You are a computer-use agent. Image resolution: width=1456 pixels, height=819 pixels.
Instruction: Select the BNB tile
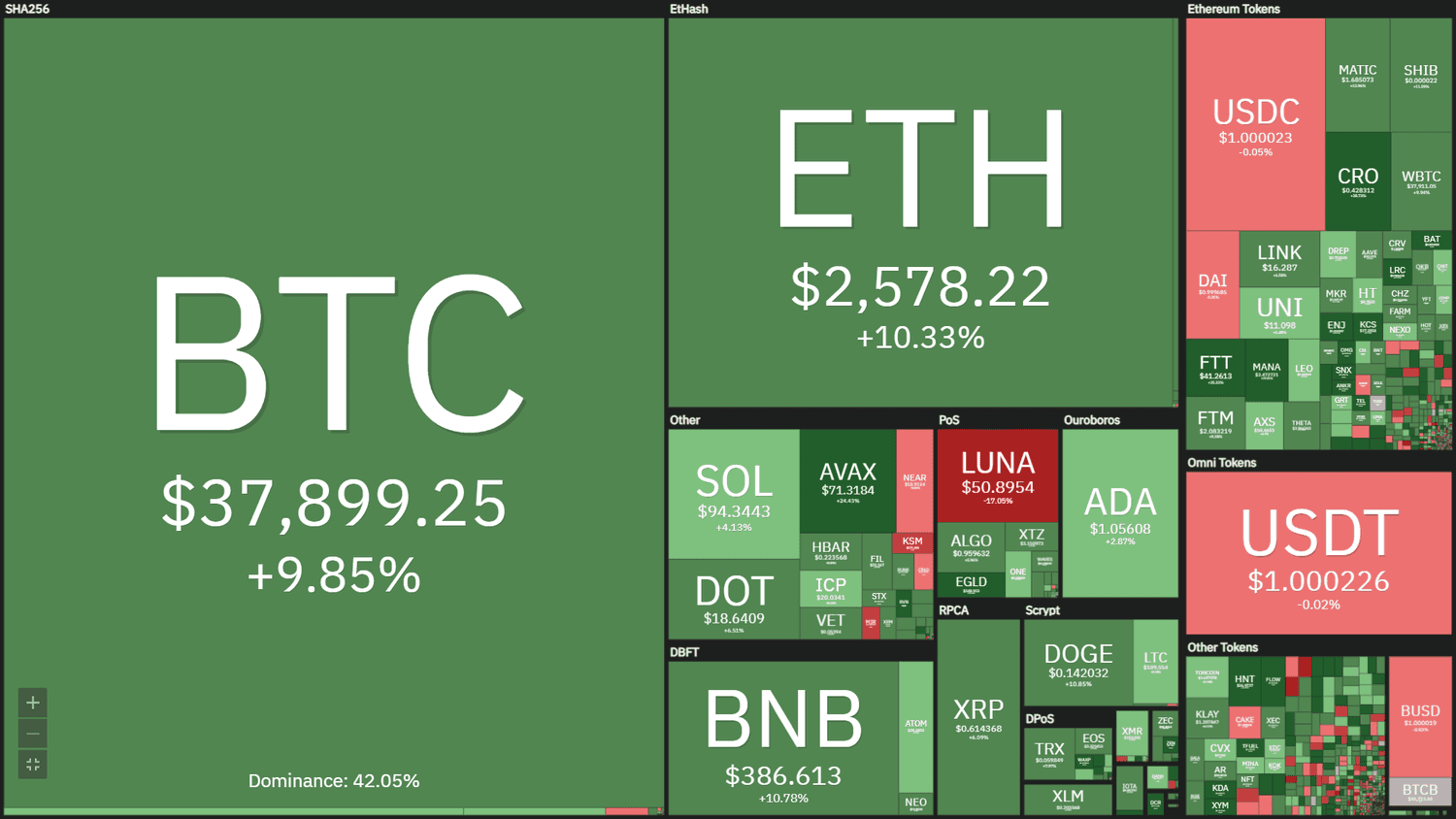point(782,737)
